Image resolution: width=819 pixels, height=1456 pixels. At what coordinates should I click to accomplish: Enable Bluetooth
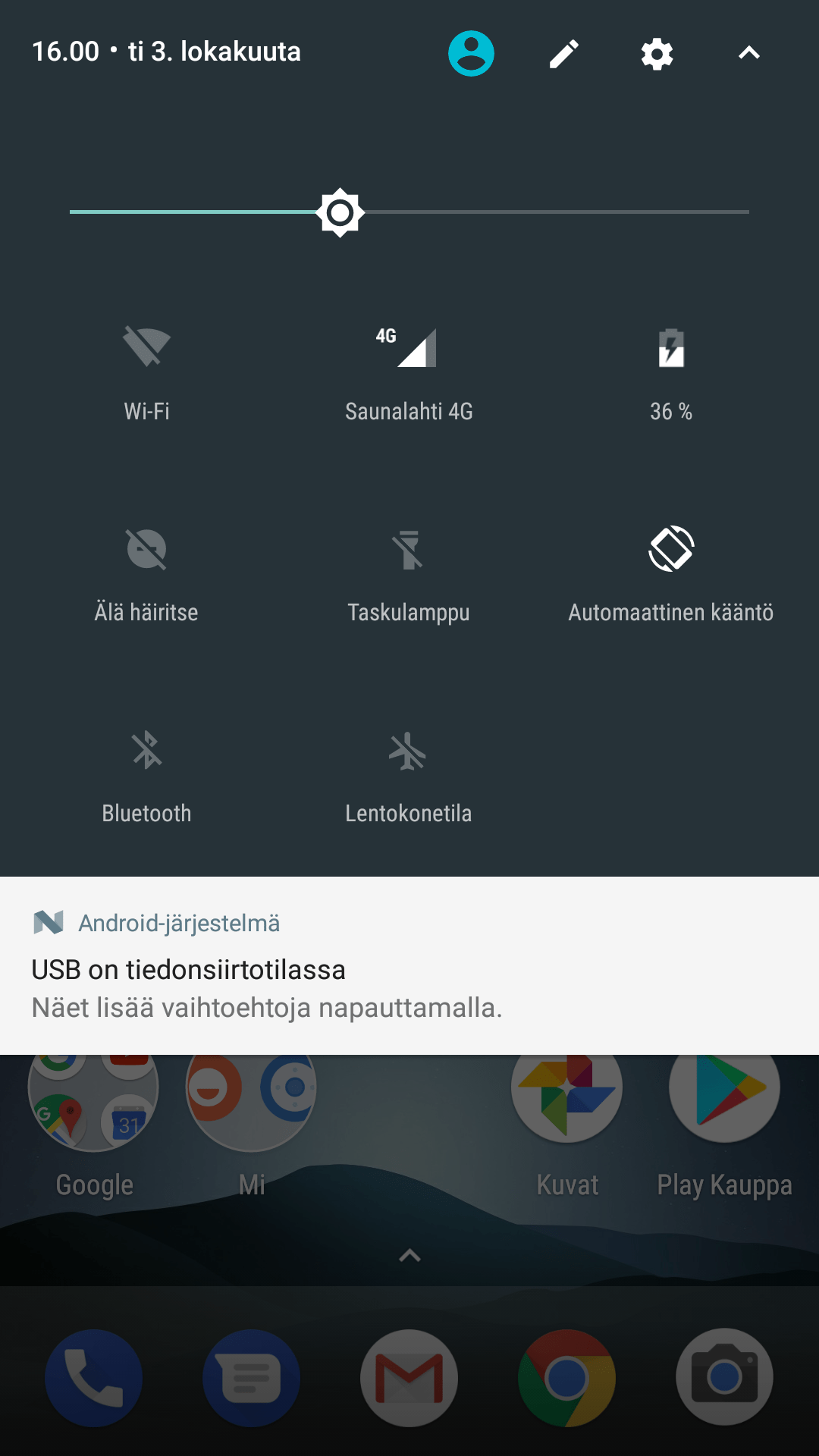(x=146, y=751)
